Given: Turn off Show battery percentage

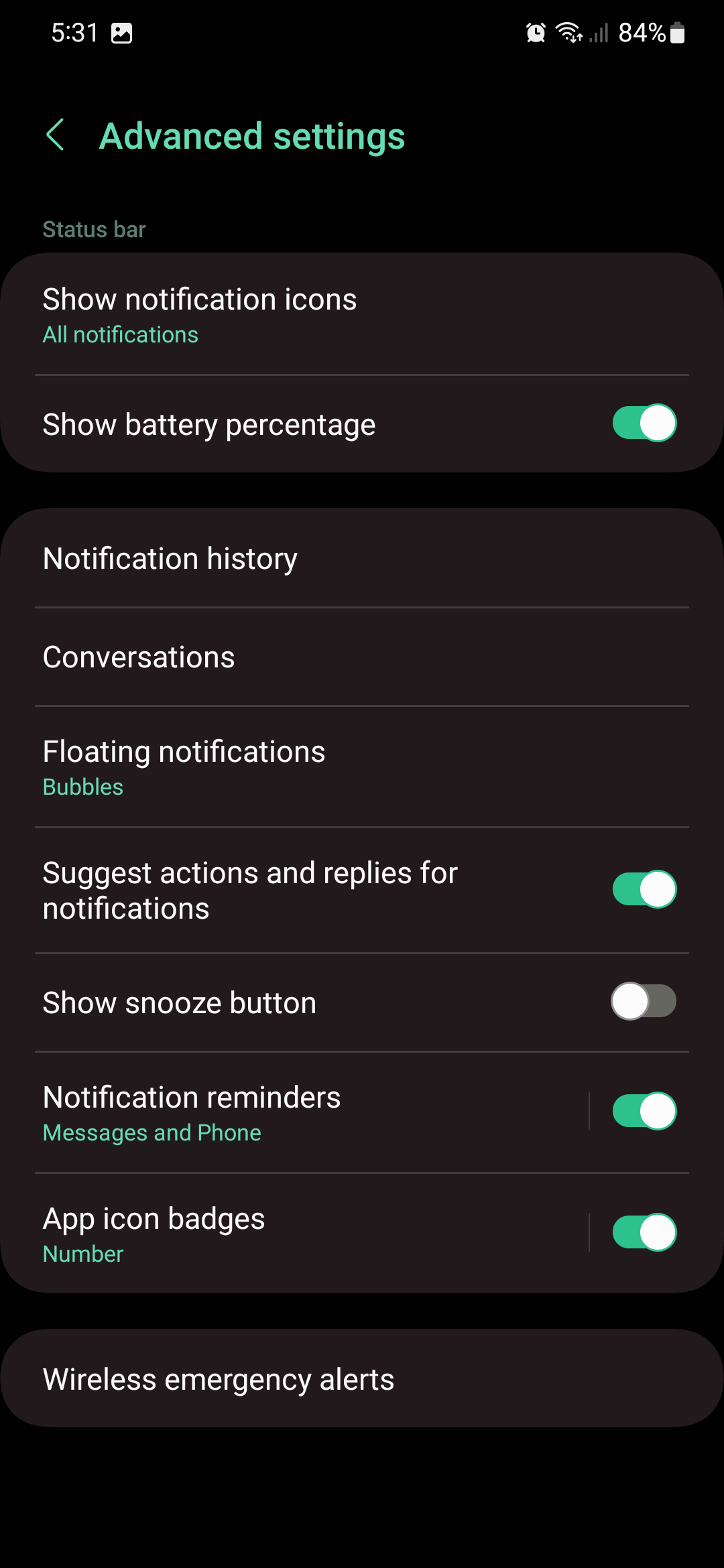Looking at the screenshot, I should coord(644,423).
